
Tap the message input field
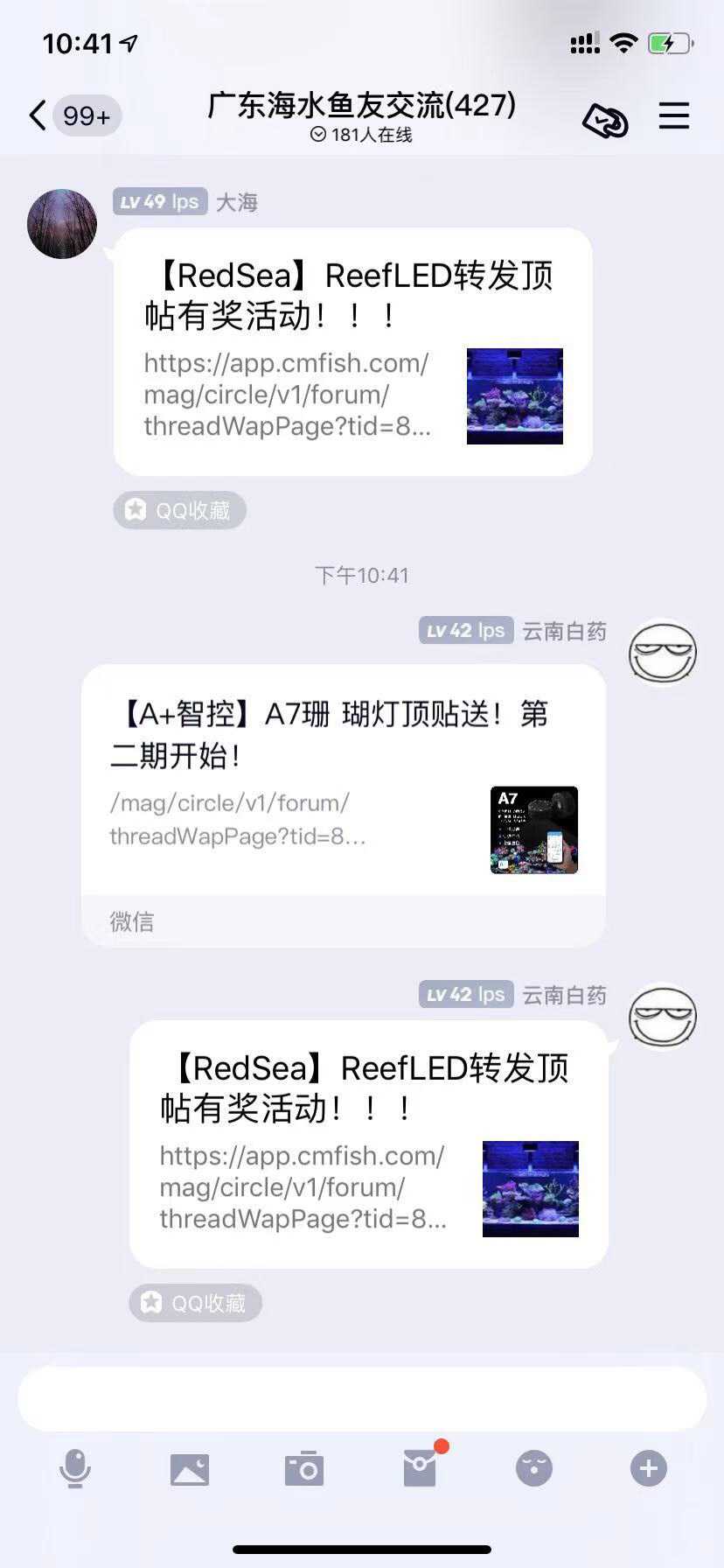362,1398
